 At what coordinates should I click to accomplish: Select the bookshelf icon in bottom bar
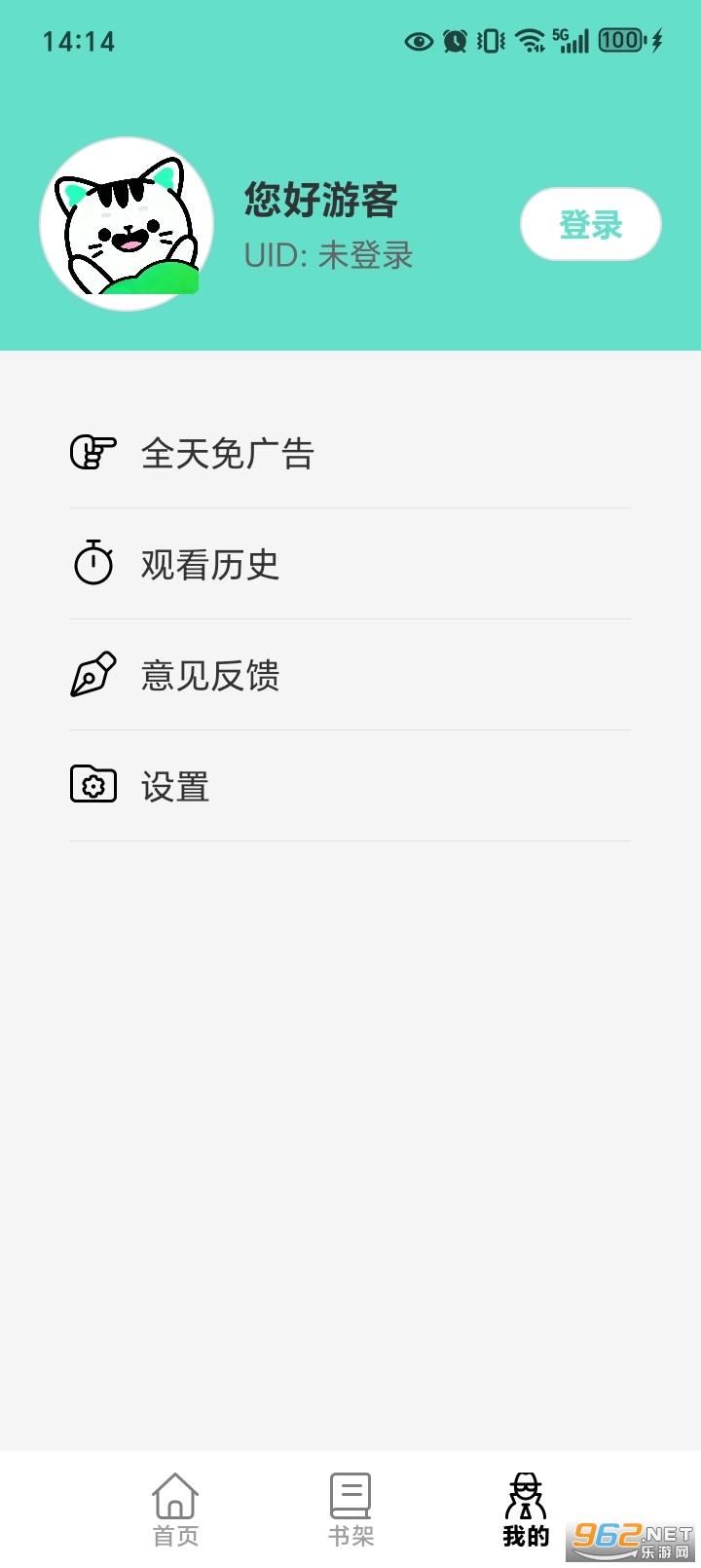[x=350, y=1492]
